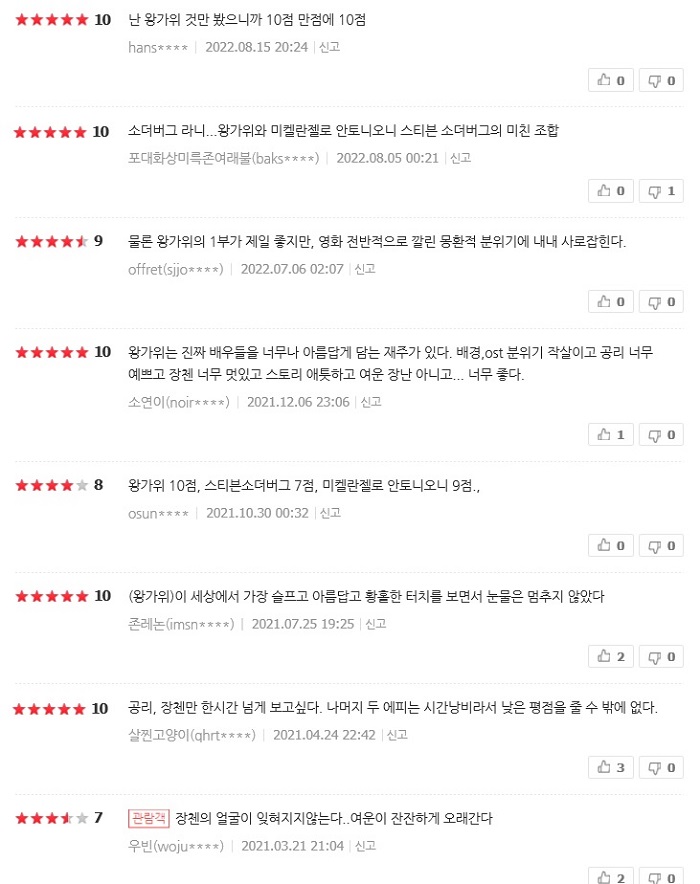Open the profile of offret(sjjo****)

tap(175, 269)
